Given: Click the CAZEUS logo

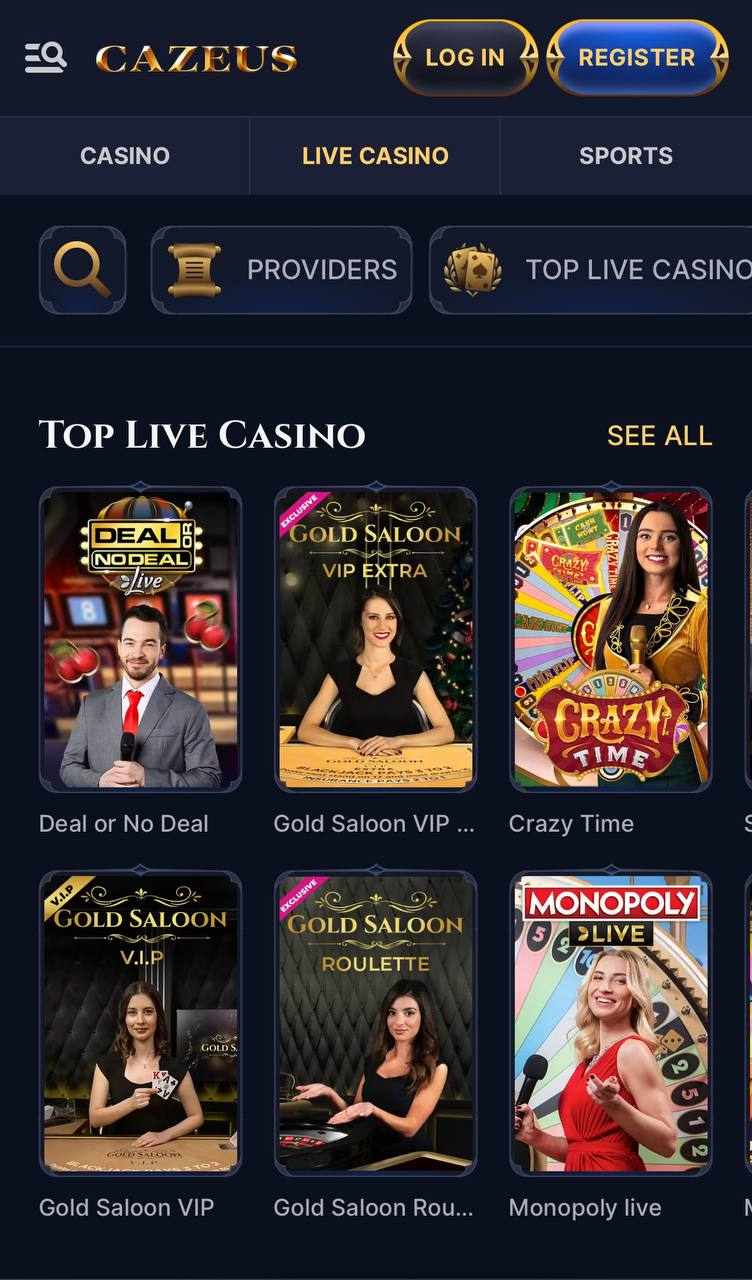Looking at the screenshot, I should 196,59.
